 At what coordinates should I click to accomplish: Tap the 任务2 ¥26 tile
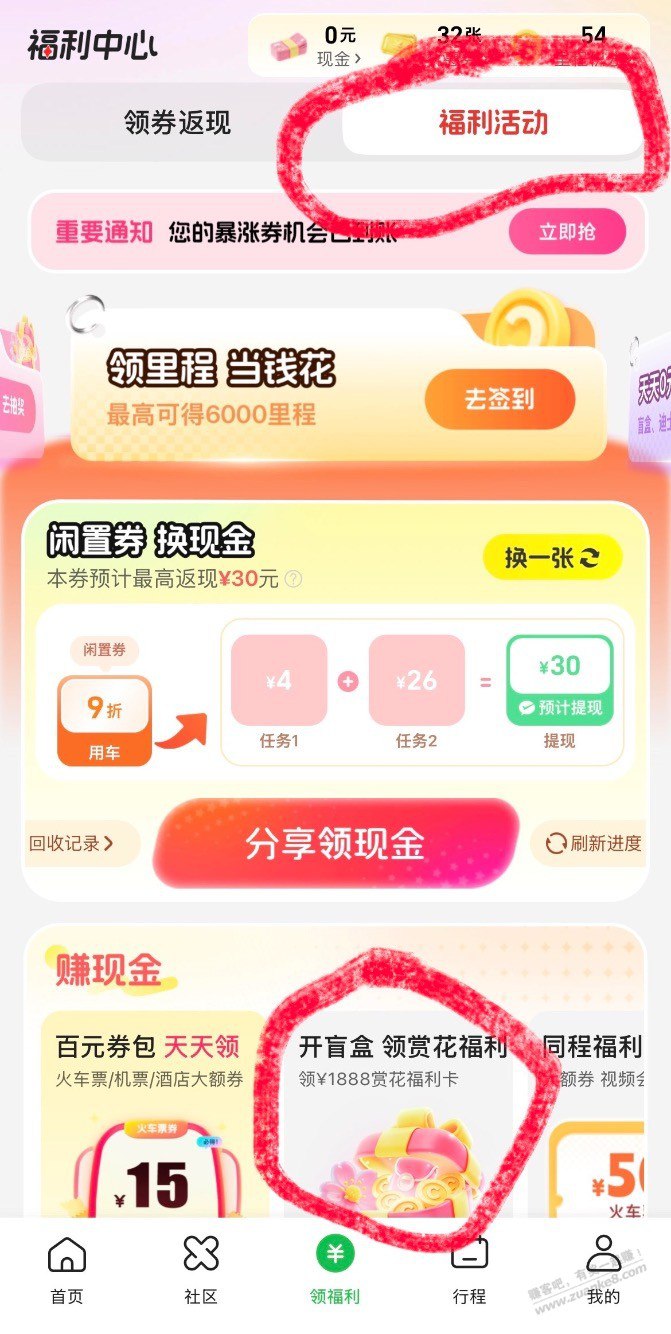(x=416, y=681)
